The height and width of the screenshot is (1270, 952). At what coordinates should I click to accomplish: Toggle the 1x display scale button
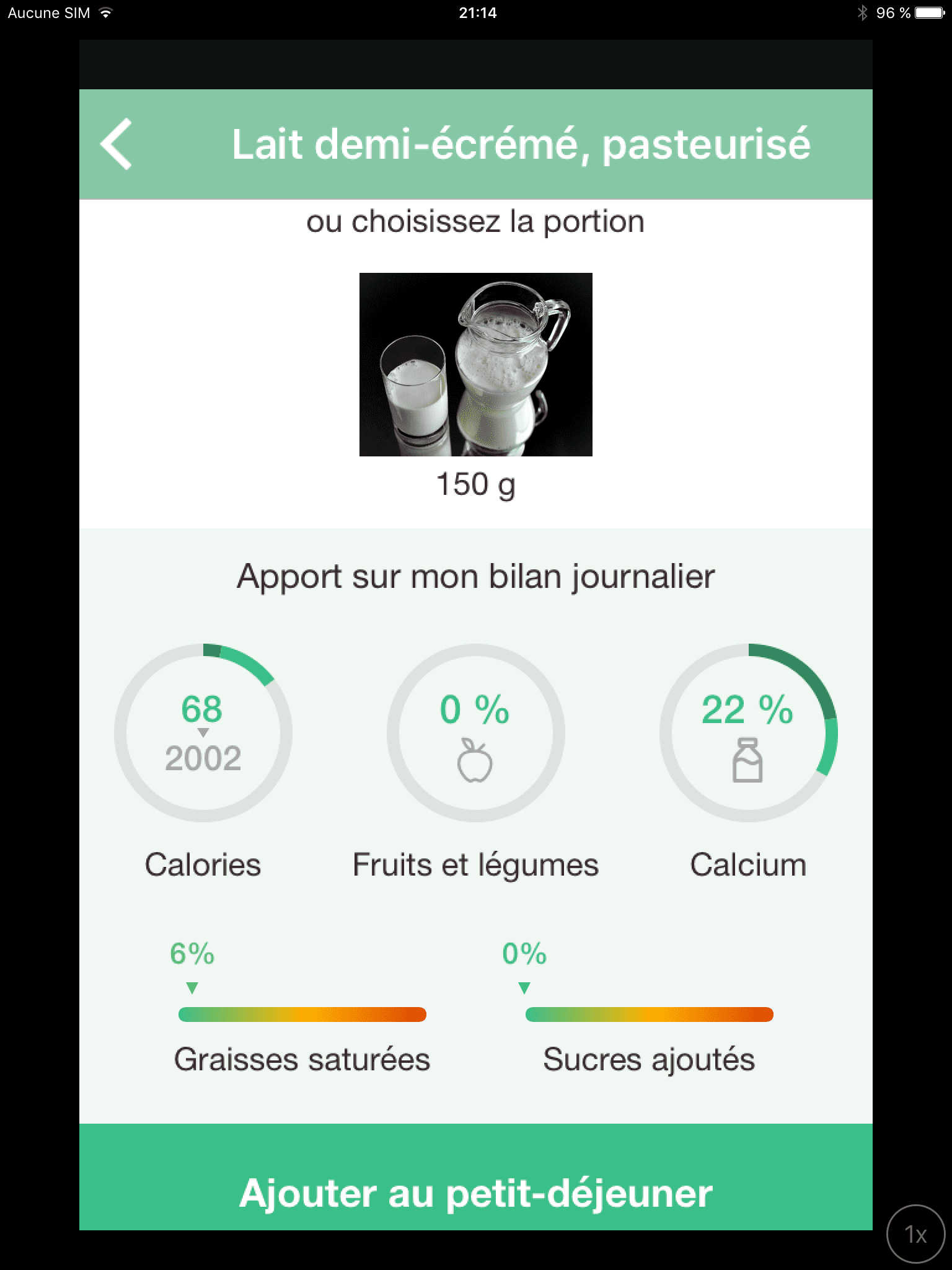coord(915,1234)
